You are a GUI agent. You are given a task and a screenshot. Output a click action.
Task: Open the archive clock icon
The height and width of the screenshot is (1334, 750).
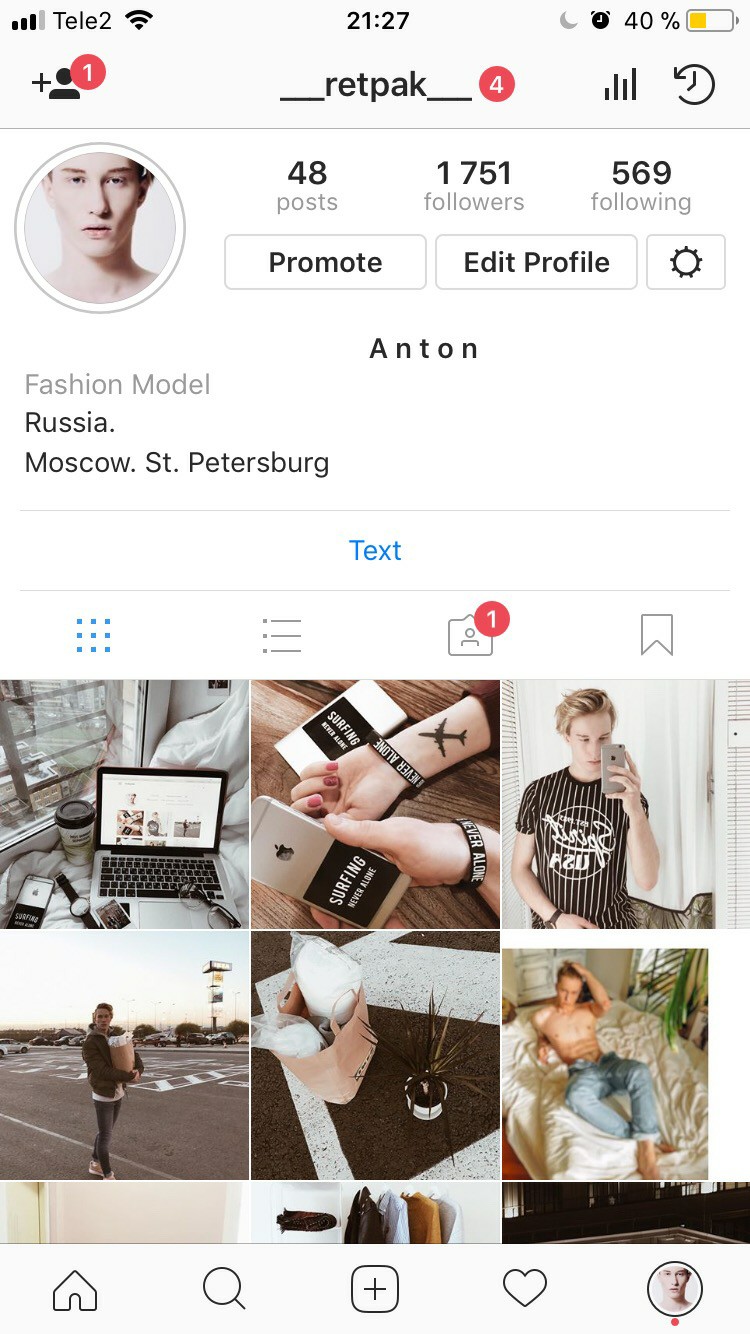(694, 85)
